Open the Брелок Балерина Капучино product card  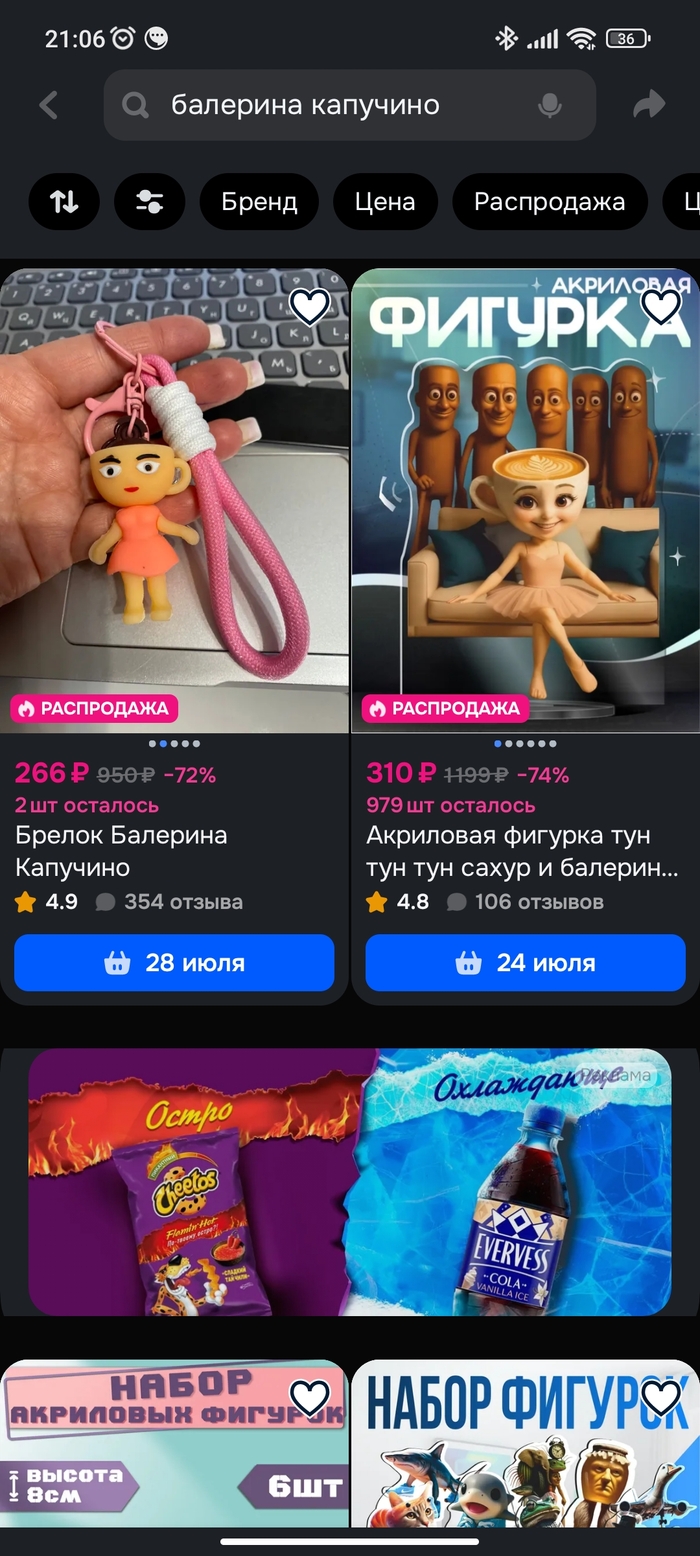click(x=174, y=500)
